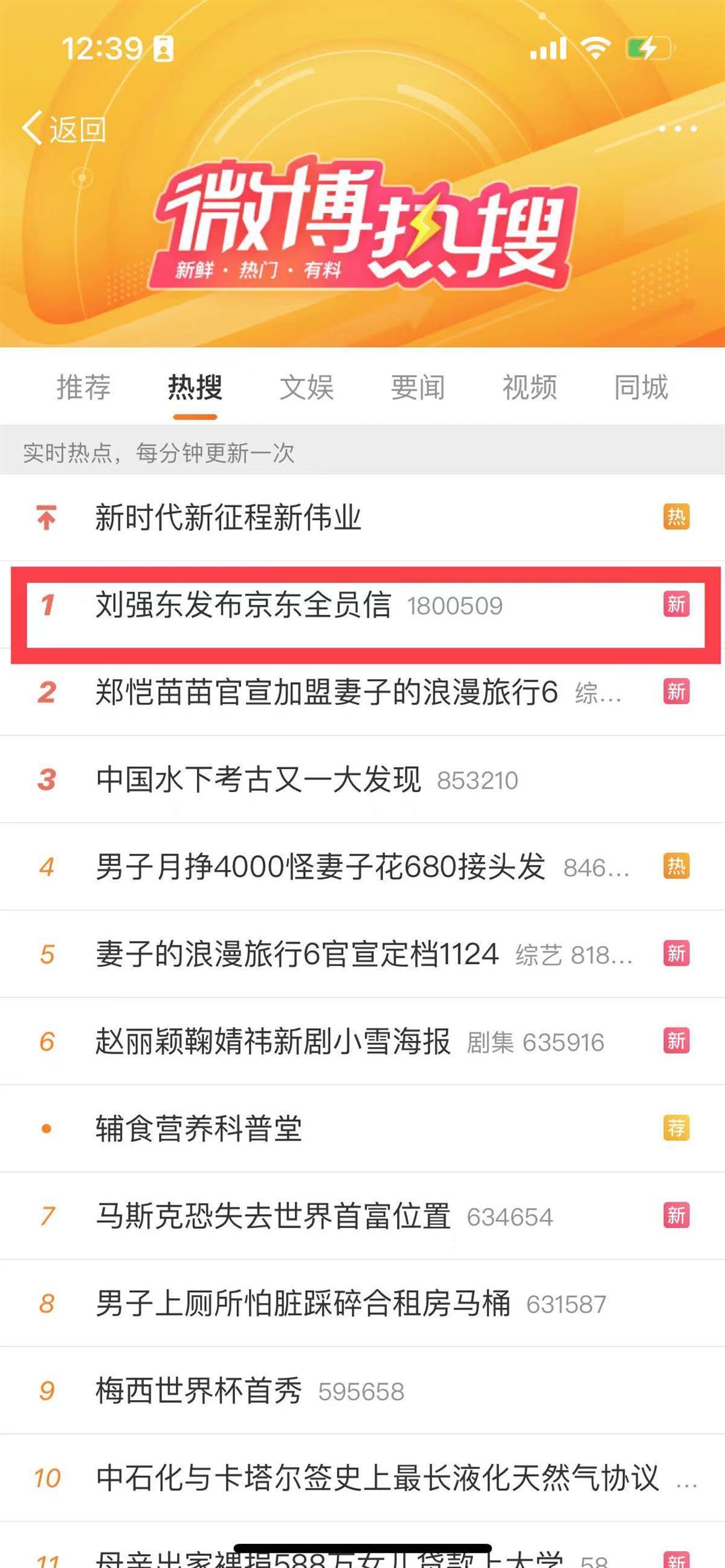
Task: Switch to the 同城 tab
Action: [641, 388]
